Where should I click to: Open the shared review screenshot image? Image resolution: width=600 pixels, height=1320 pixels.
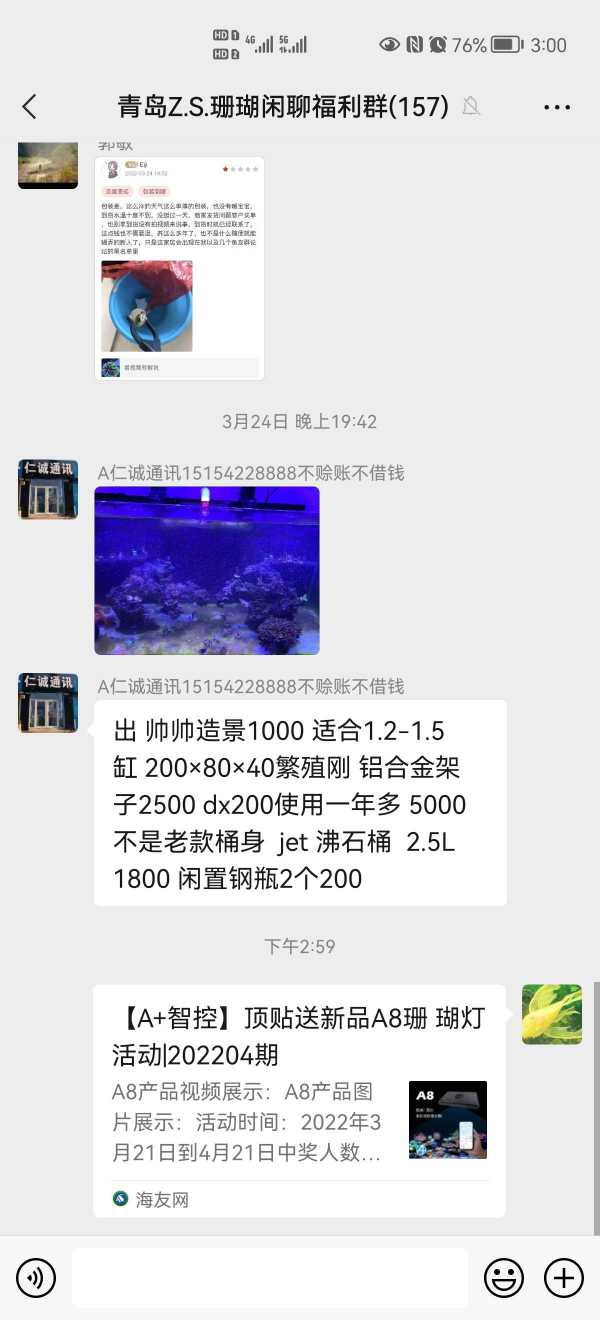[x=180, y=268]
